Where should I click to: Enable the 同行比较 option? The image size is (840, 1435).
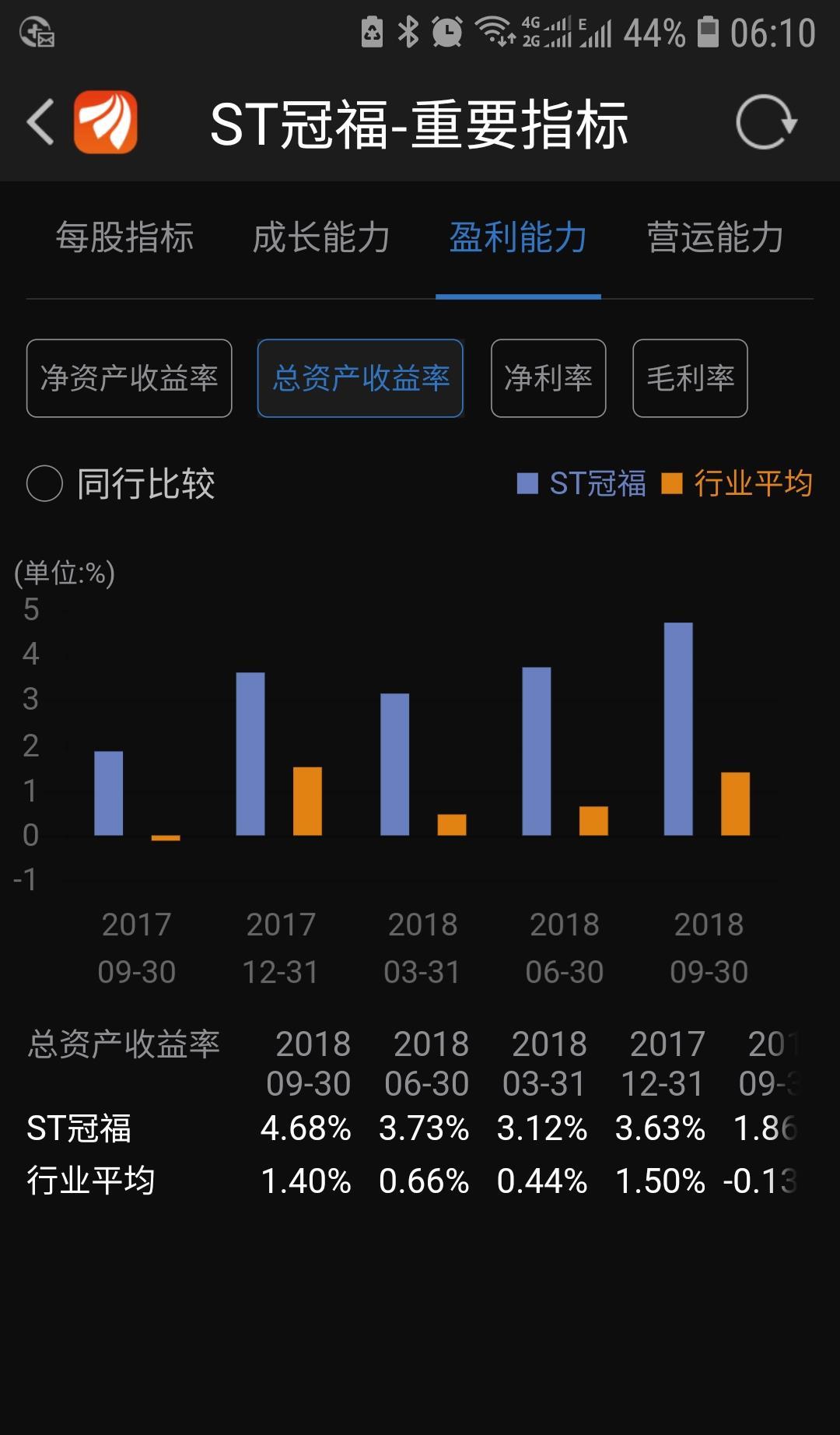coord(45,483)
